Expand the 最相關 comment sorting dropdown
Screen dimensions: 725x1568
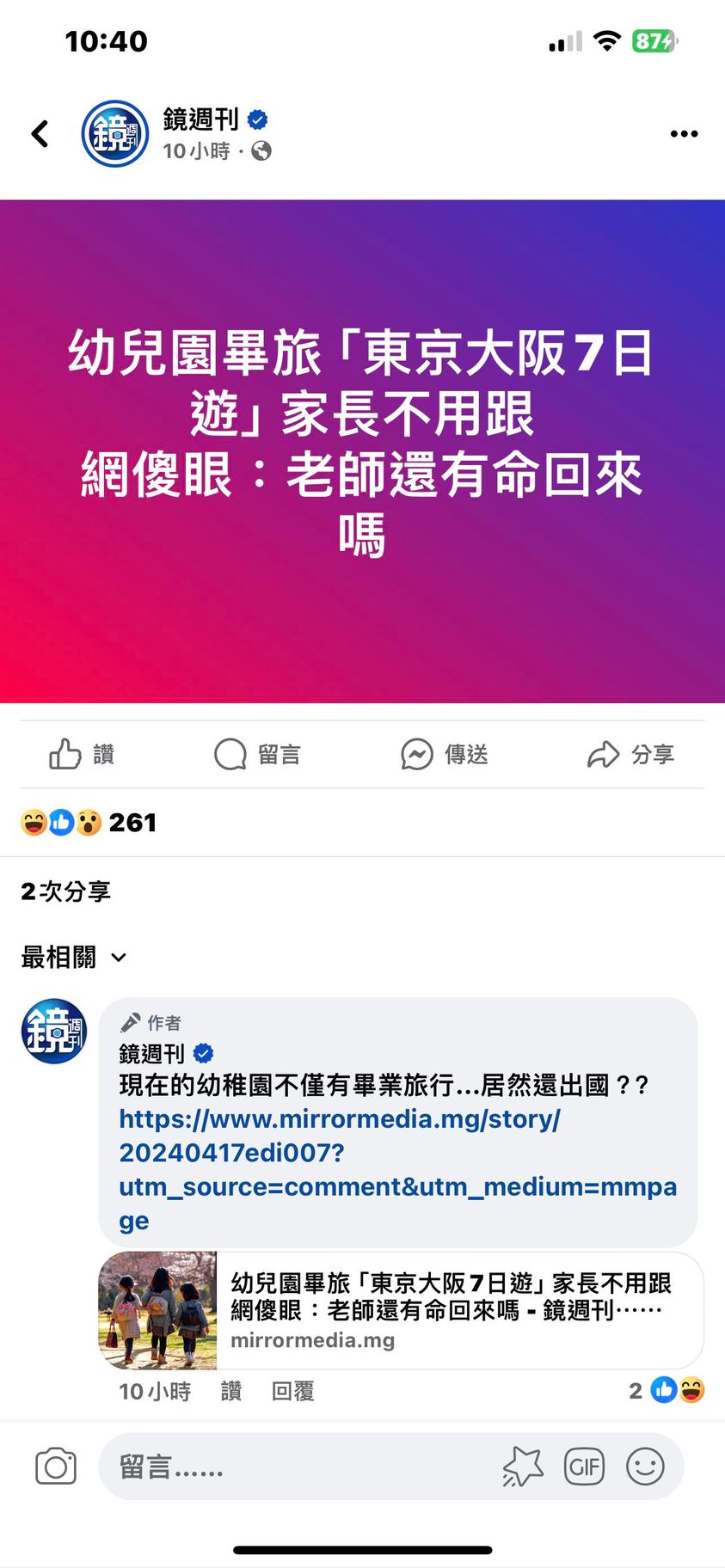(x=74, y=957)
